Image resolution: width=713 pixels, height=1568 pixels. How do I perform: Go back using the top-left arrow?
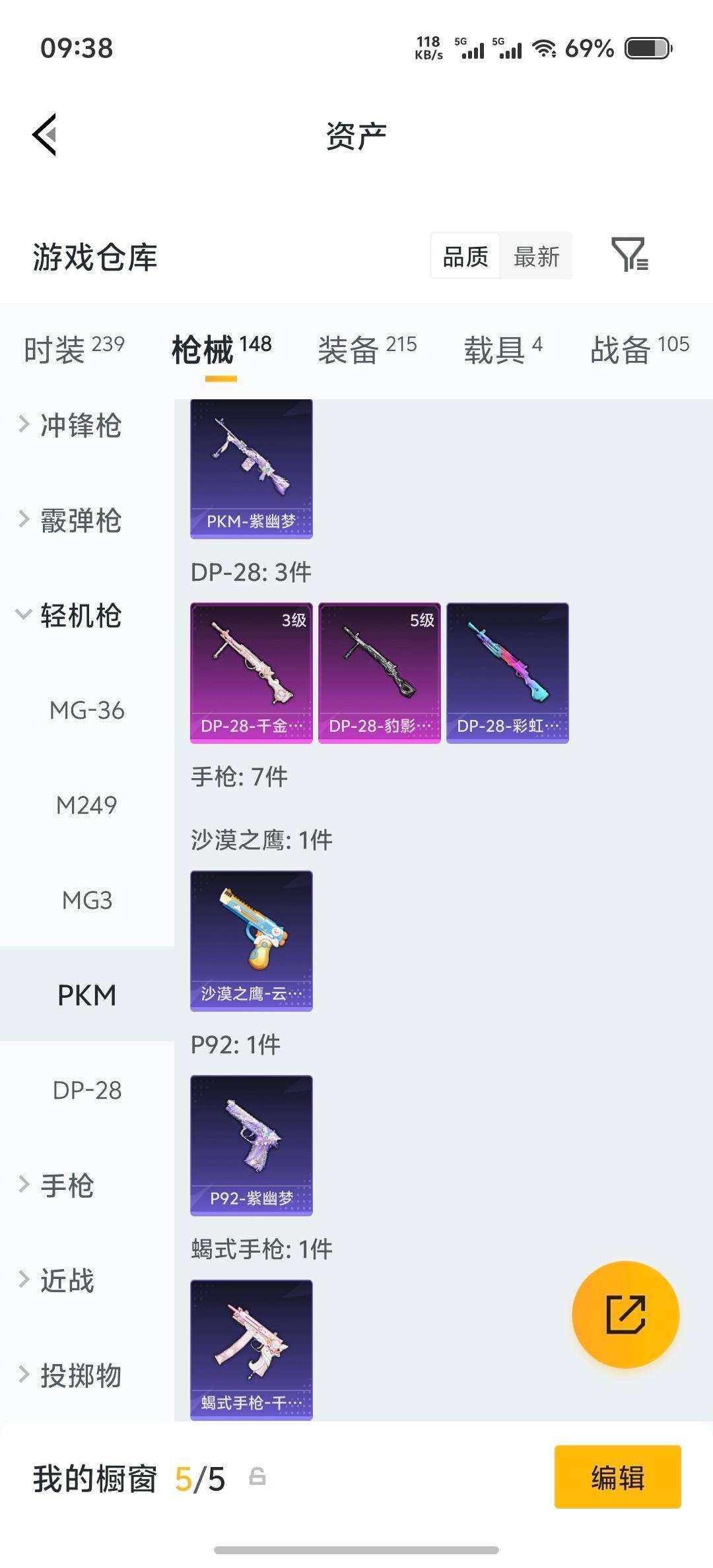(45, 134)
